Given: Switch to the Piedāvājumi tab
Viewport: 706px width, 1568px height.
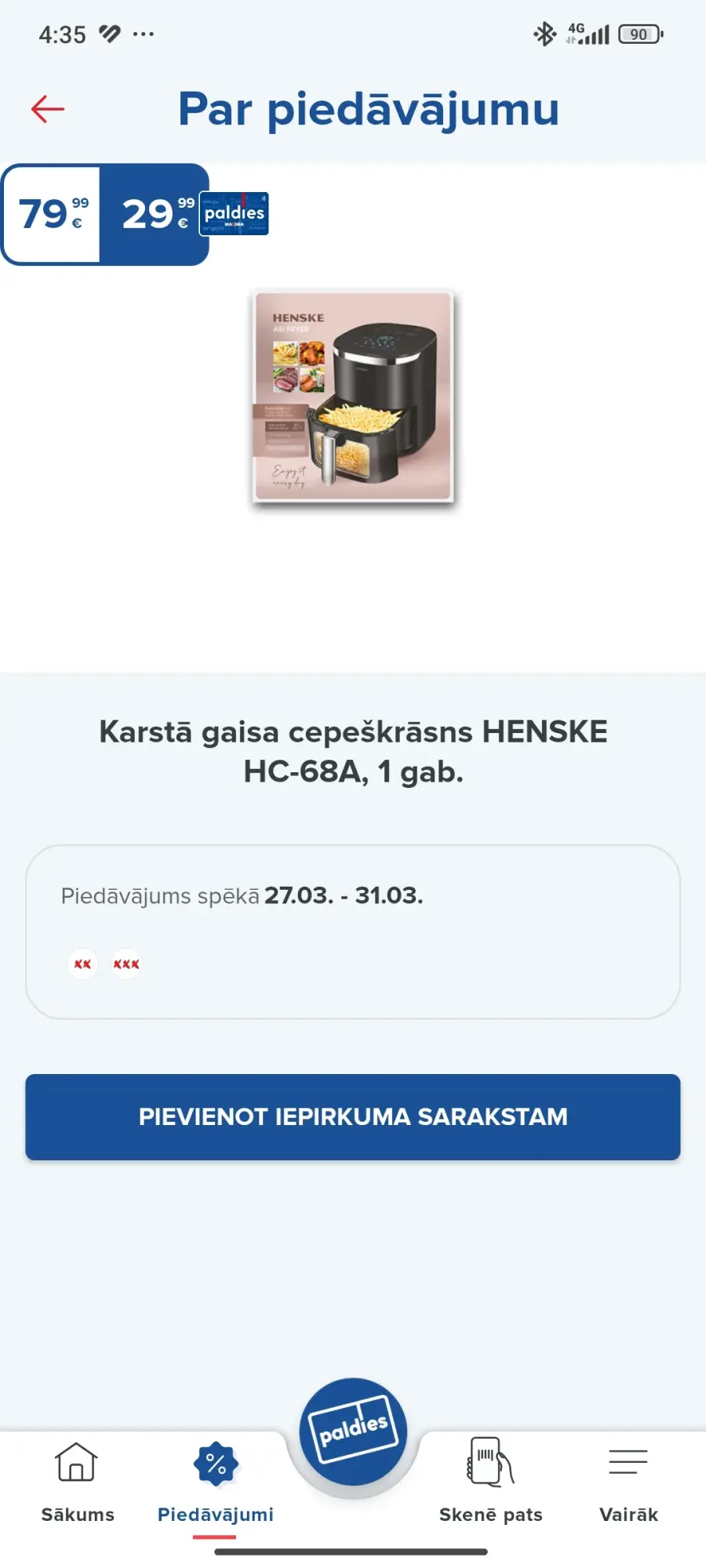Looking at the screenshot, I should click(x=216, y=1481).
